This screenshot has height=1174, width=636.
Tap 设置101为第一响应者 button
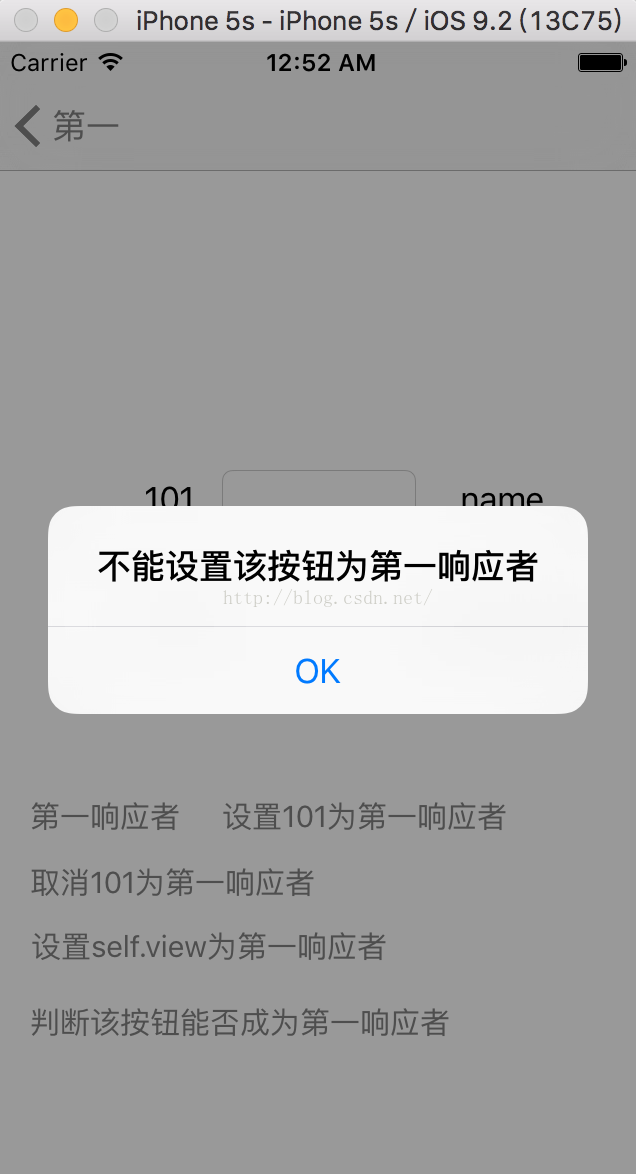[x=365, y=816]
